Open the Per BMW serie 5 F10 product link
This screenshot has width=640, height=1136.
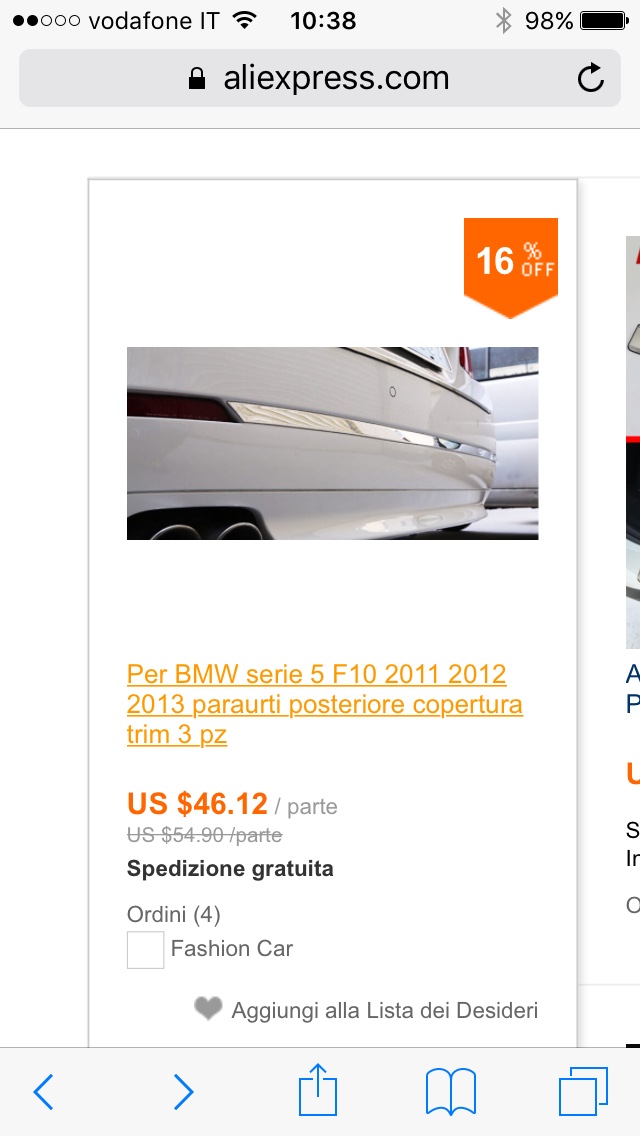[324, 704]
